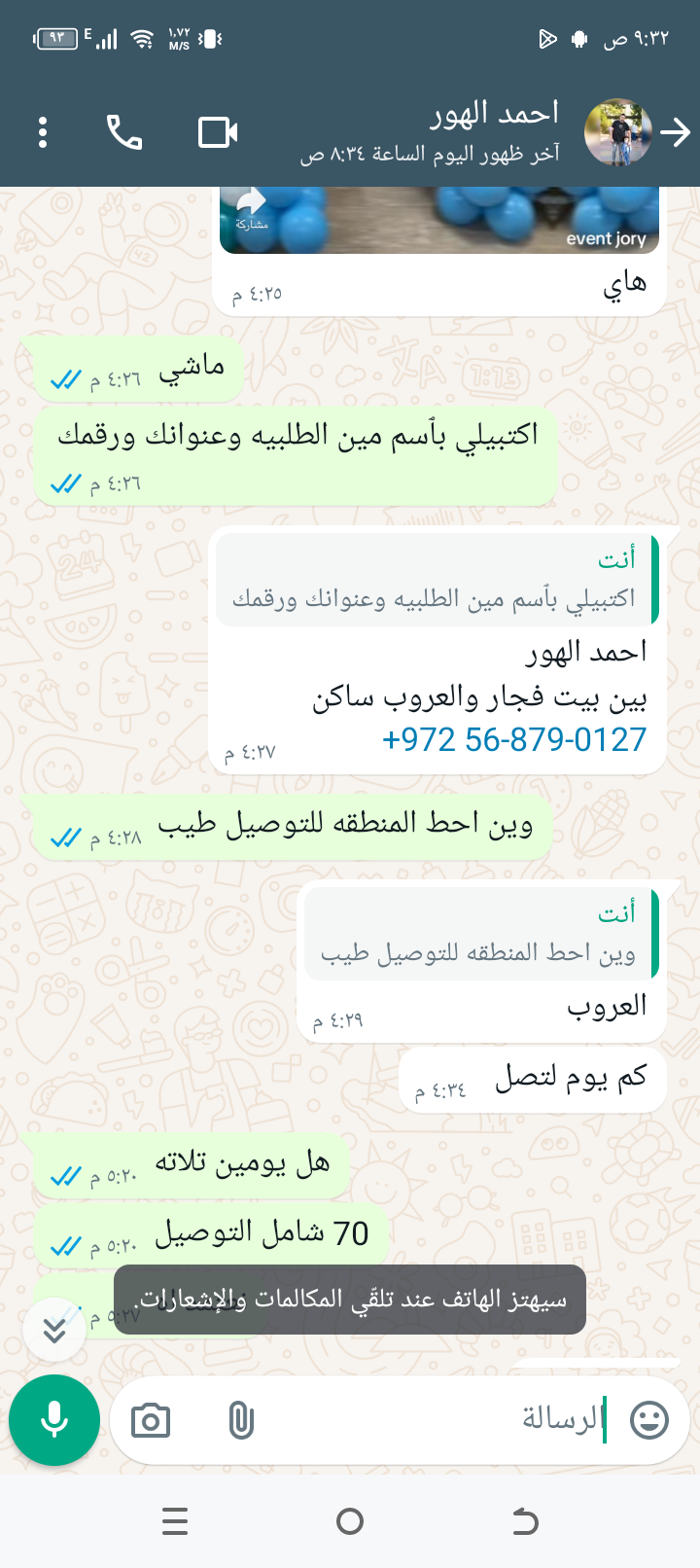Viewport: 700px width, 1568px height.
Task: Jump to latest messages with the down arrows
Action: (54, 1329)
